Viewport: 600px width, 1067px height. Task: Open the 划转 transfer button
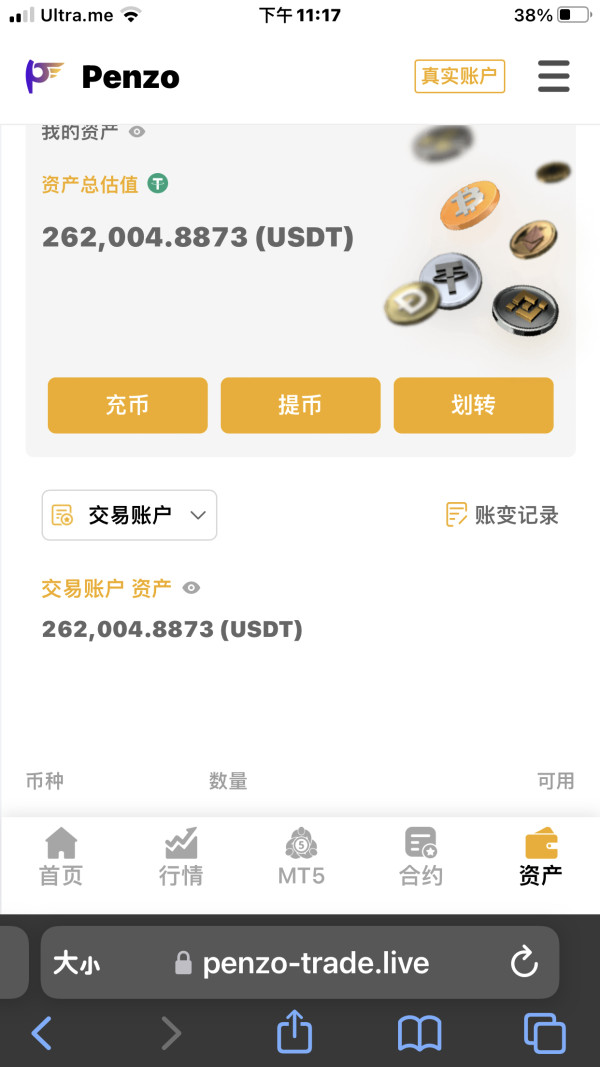[x=473, y=406]
